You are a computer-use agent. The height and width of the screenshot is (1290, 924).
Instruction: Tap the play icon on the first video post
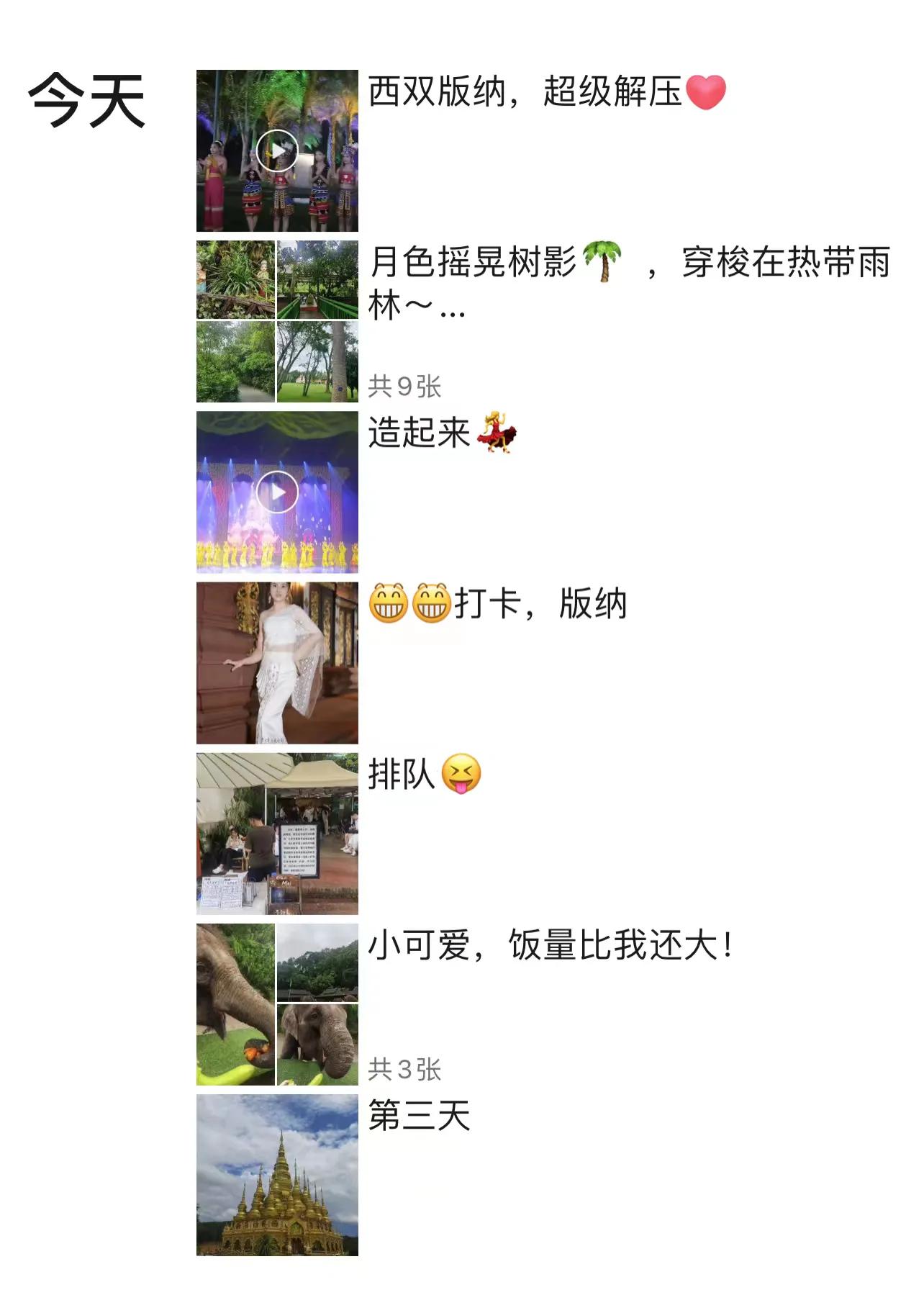tap(276, 150)
